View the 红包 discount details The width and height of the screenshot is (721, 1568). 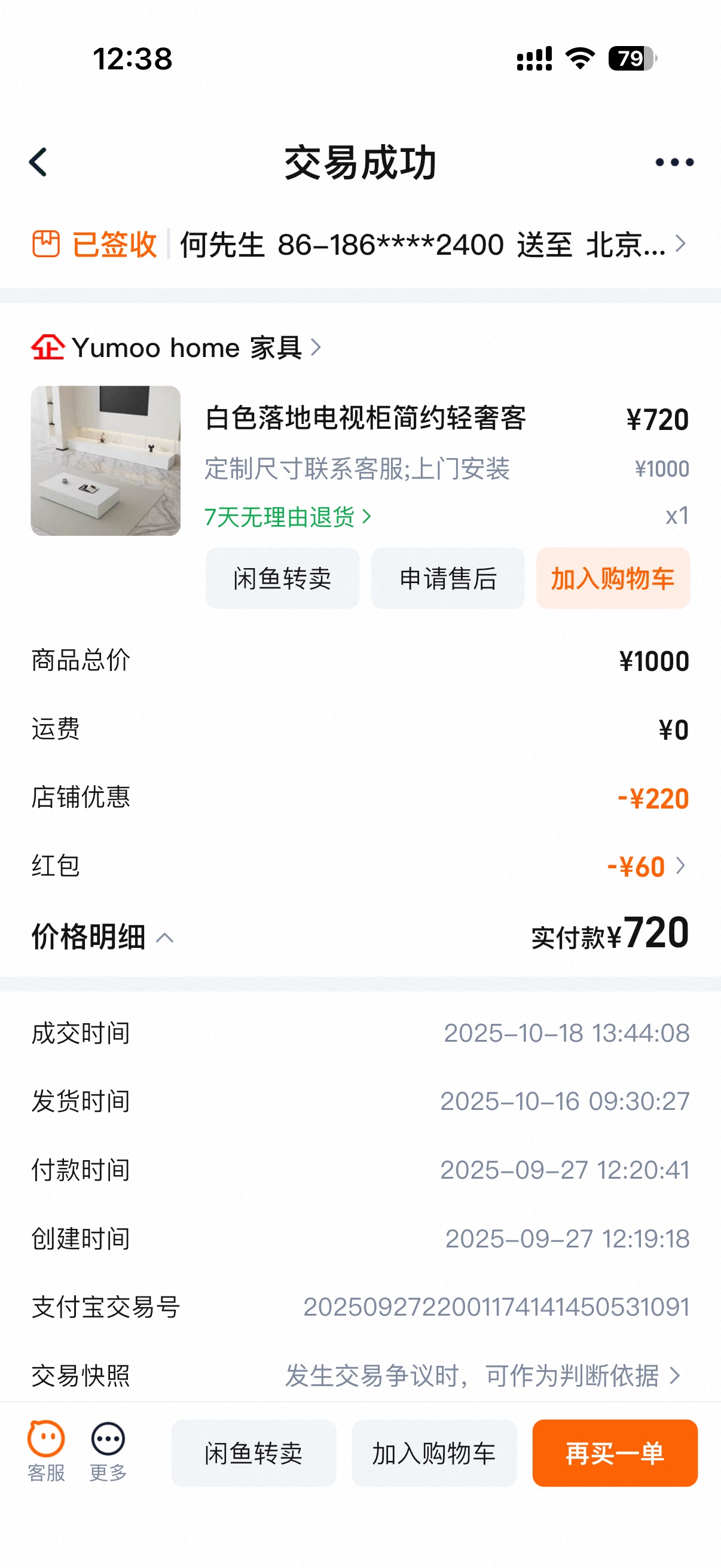click(646, 866)
